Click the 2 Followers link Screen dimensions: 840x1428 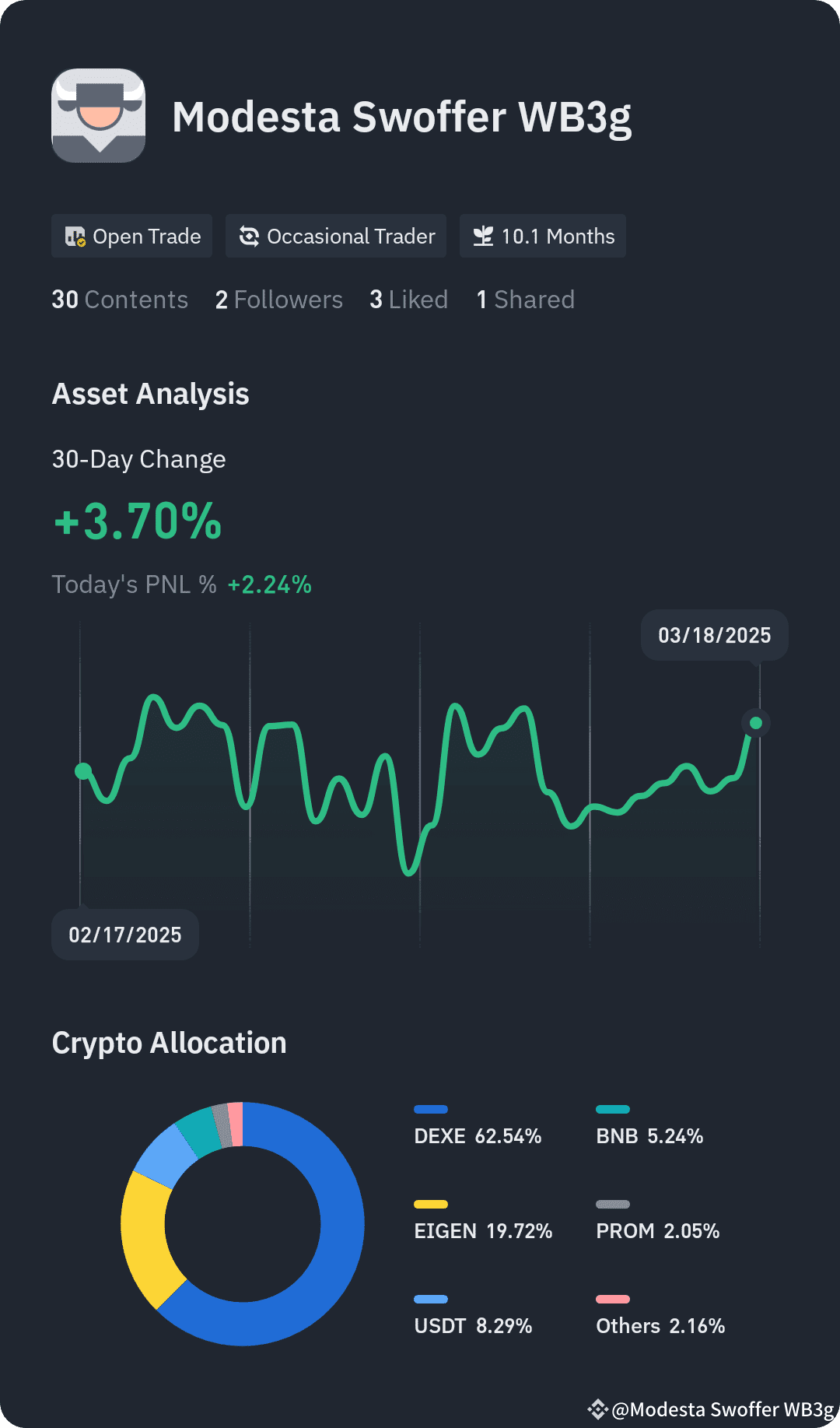pyautogui.click(x=278, y=300)
